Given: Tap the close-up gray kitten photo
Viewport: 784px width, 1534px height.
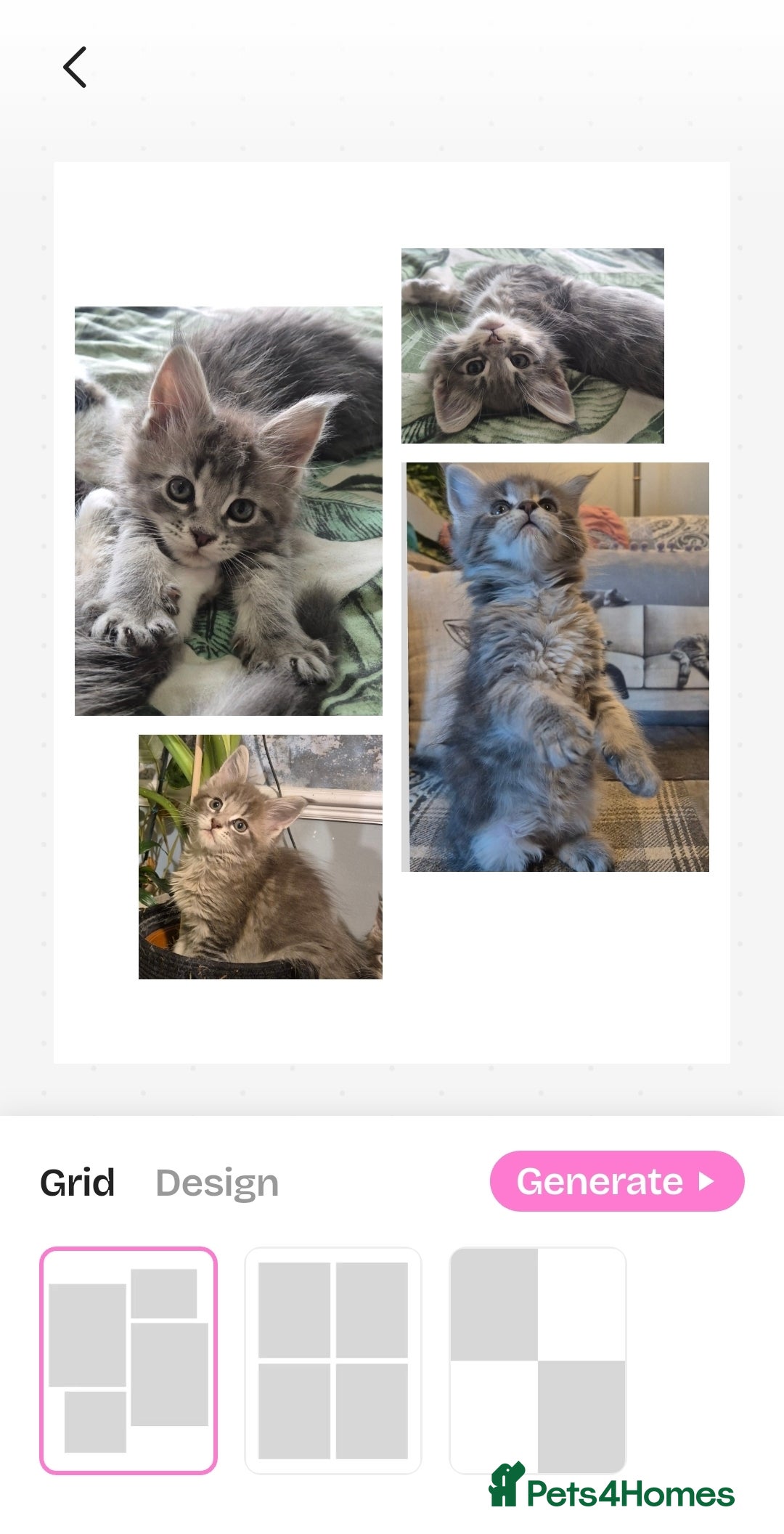Looking at the screenshot, I should point(228,510).
